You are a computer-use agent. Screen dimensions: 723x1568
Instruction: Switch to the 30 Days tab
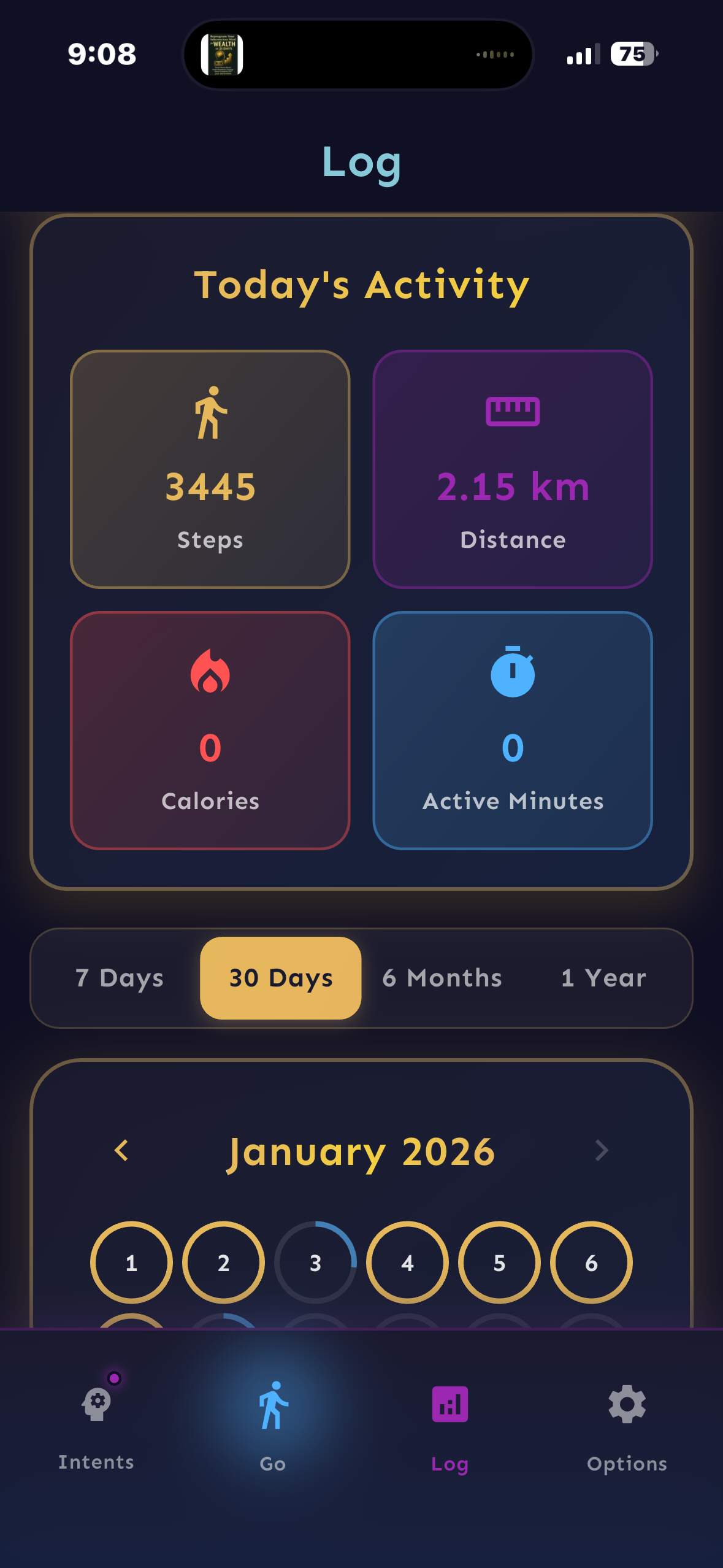(280, 978)
